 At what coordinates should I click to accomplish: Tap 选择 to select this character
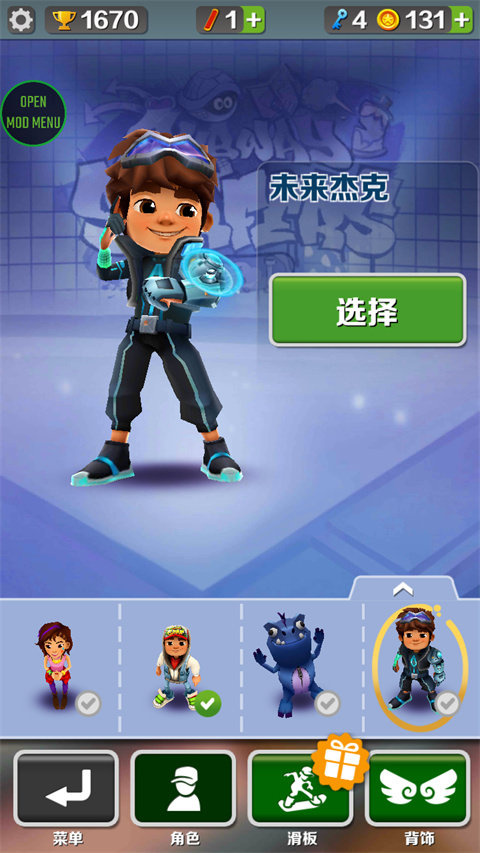click(368, 310)
